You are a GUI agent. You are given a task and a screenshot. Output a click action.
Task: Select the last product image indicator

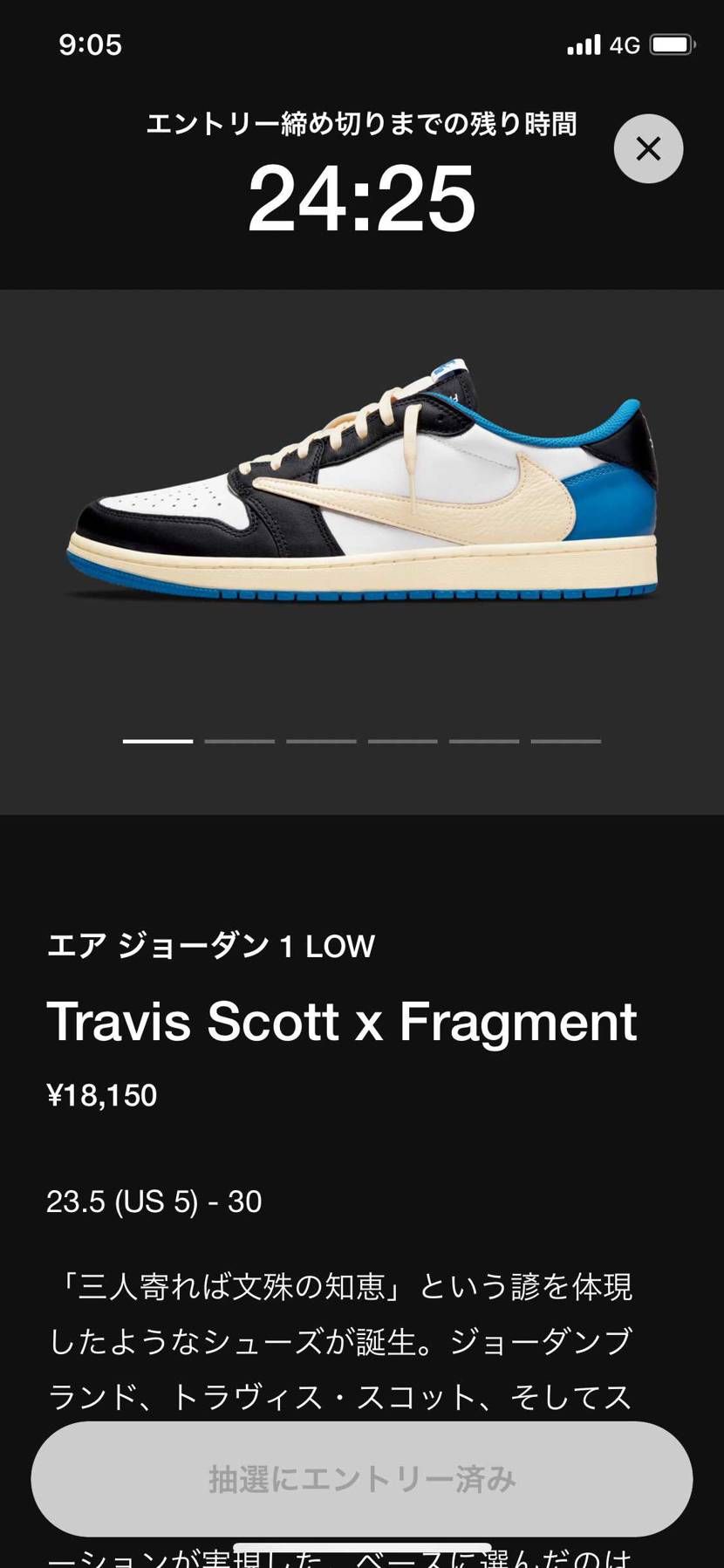click(x=566, y=741)
